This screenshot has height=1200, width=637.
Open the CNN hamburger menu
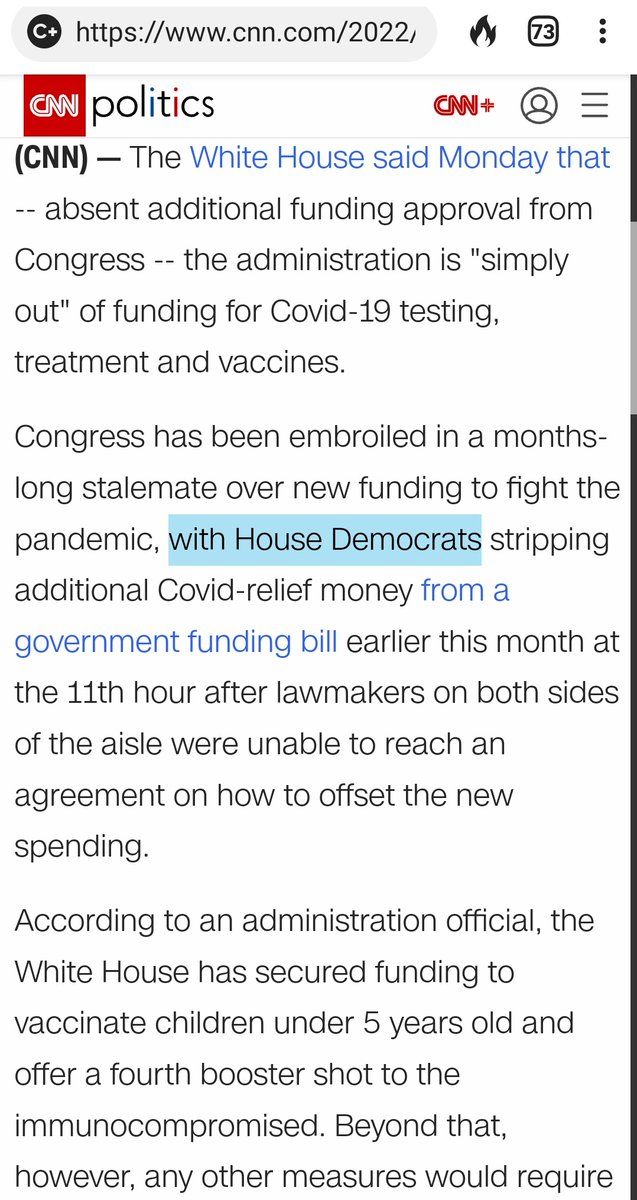595,105
